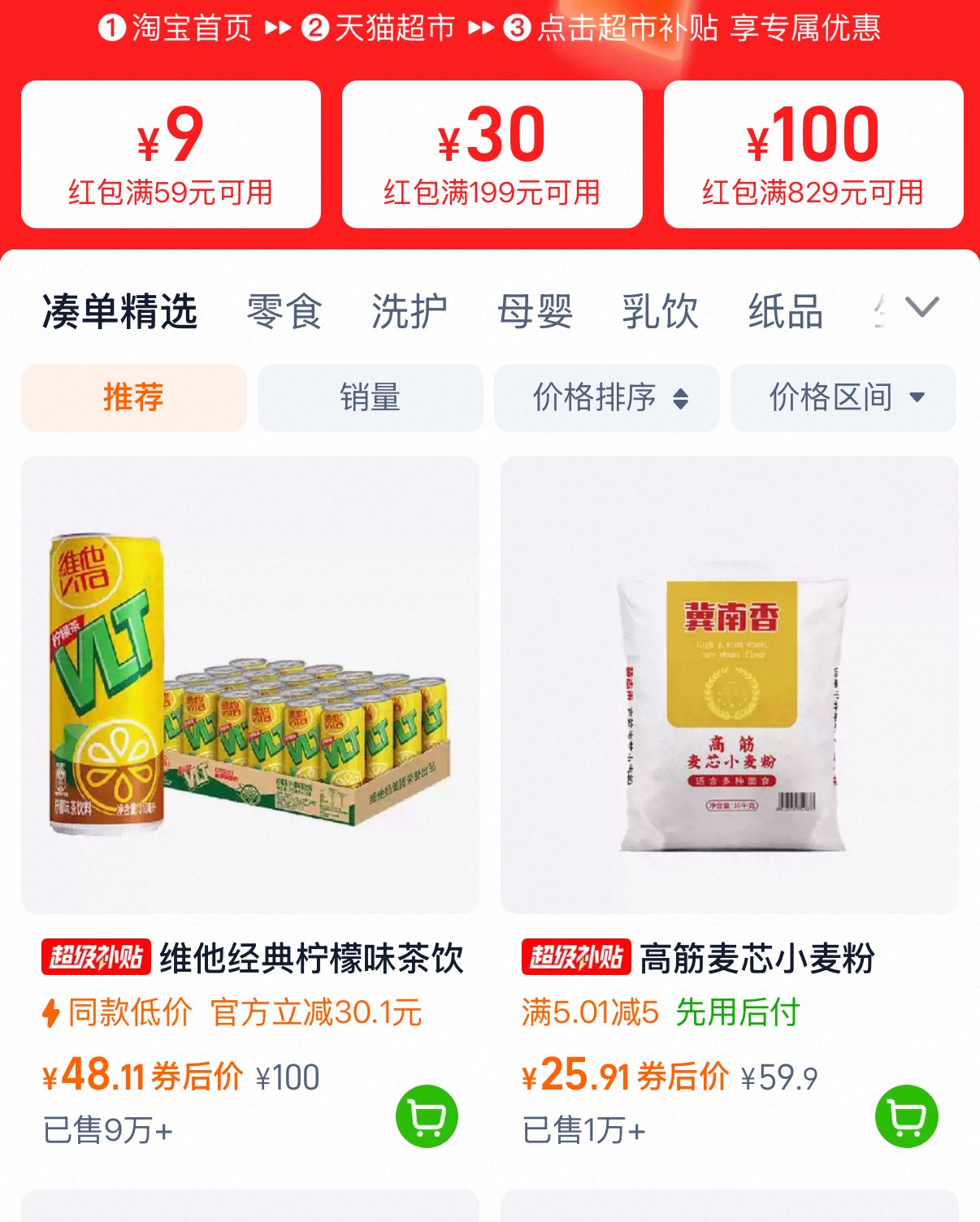This screenshot has height=1222, width=980.
Task: Switch to the 零食 category tab
Action: (284, 312)
